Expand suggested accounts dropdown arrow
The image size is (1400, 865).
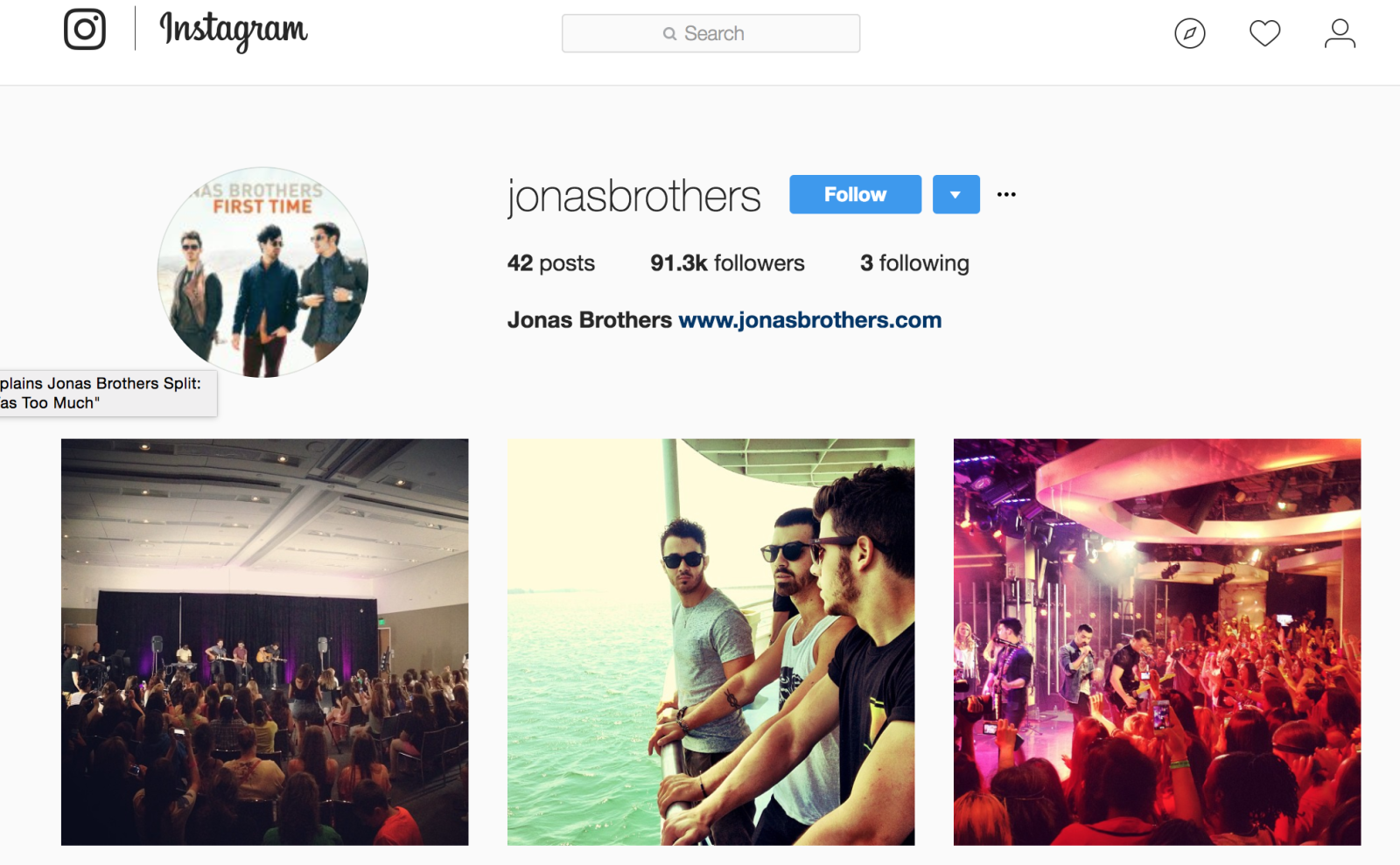tap(955, 194)
